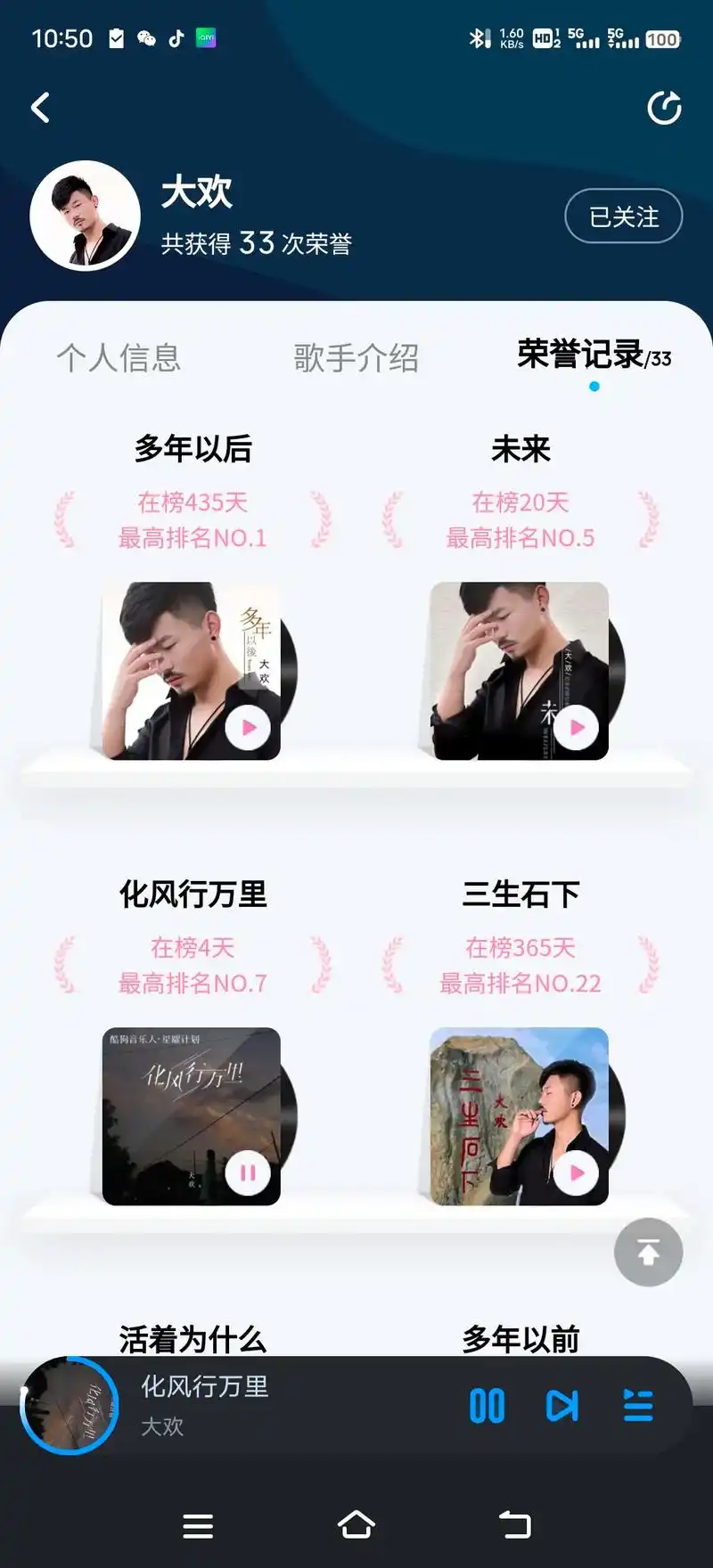713x1568 pixels.
Task: Switch to the 个人信息 tab
Action: pyautogui.click(x=119, y=358)
